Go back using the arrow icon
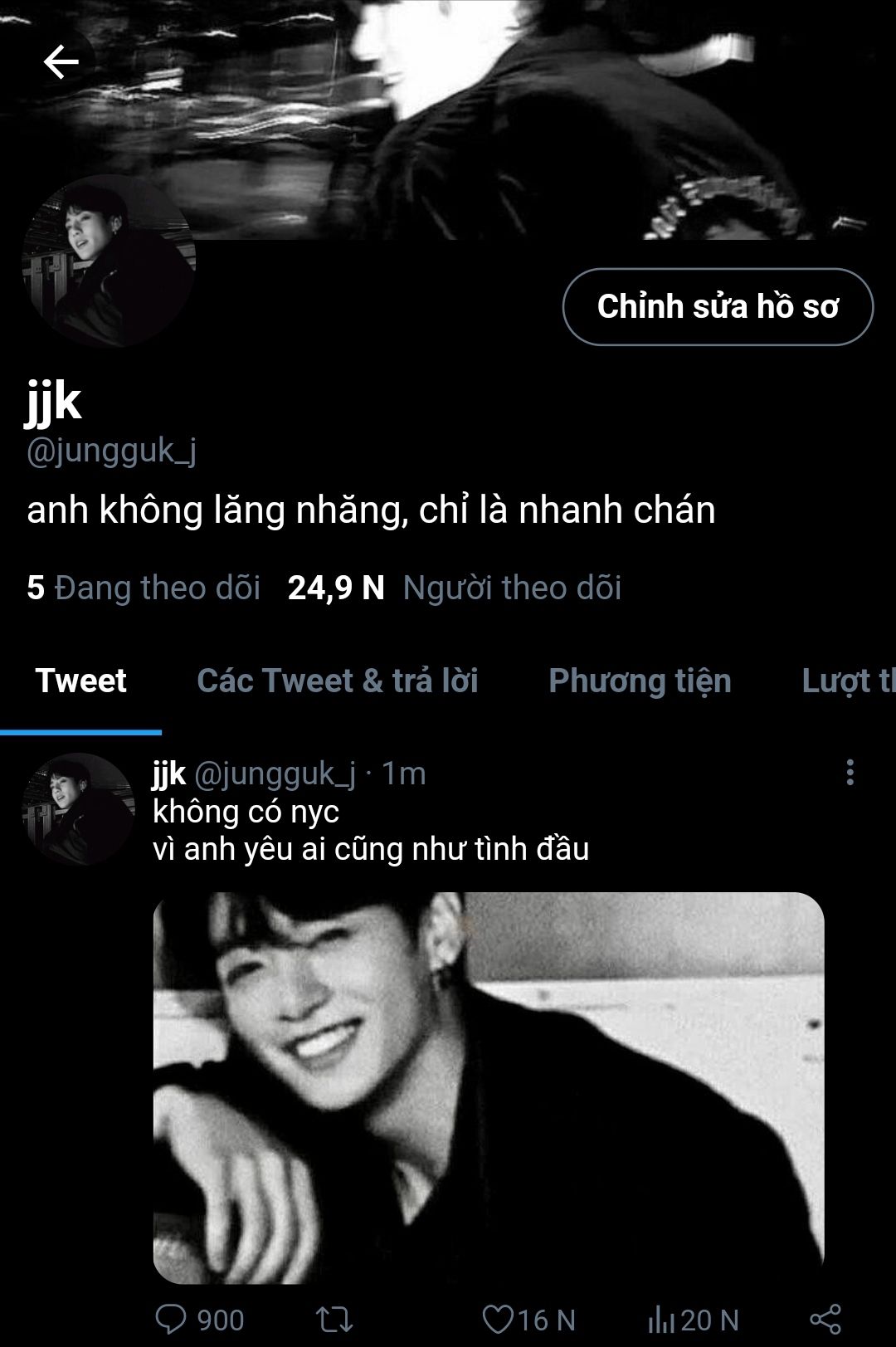Screen dimensions: 896x1347 point(61,61)
